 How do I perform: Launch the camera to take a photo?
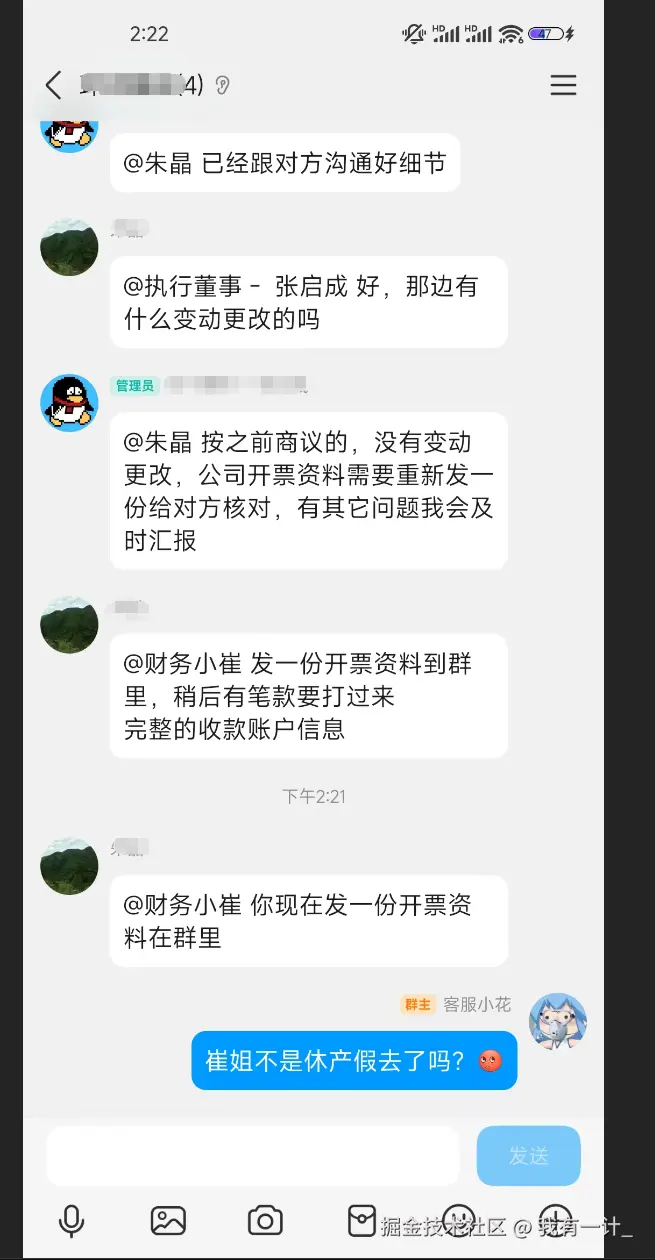coord(265,1220)
